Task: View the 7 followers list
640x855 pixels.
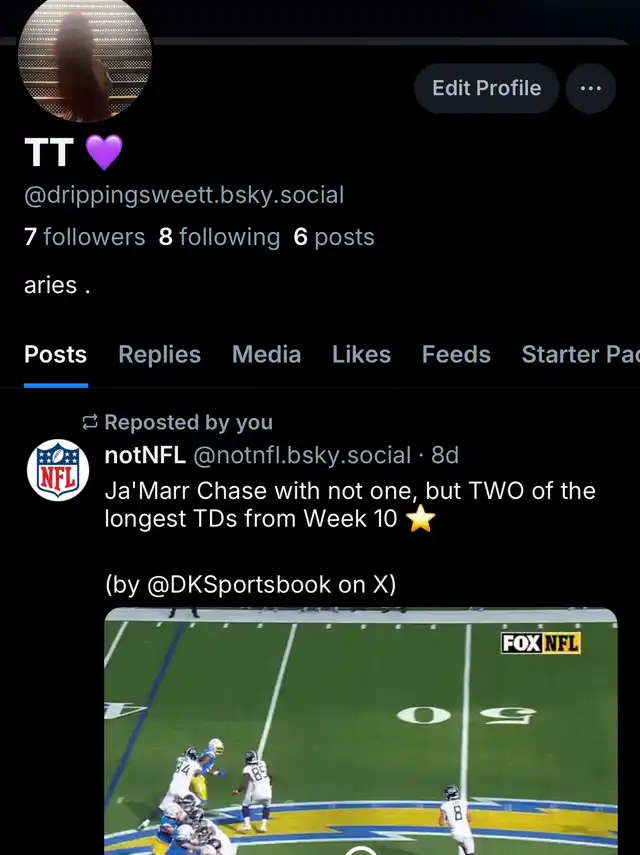Action: [x=85, y=237]
